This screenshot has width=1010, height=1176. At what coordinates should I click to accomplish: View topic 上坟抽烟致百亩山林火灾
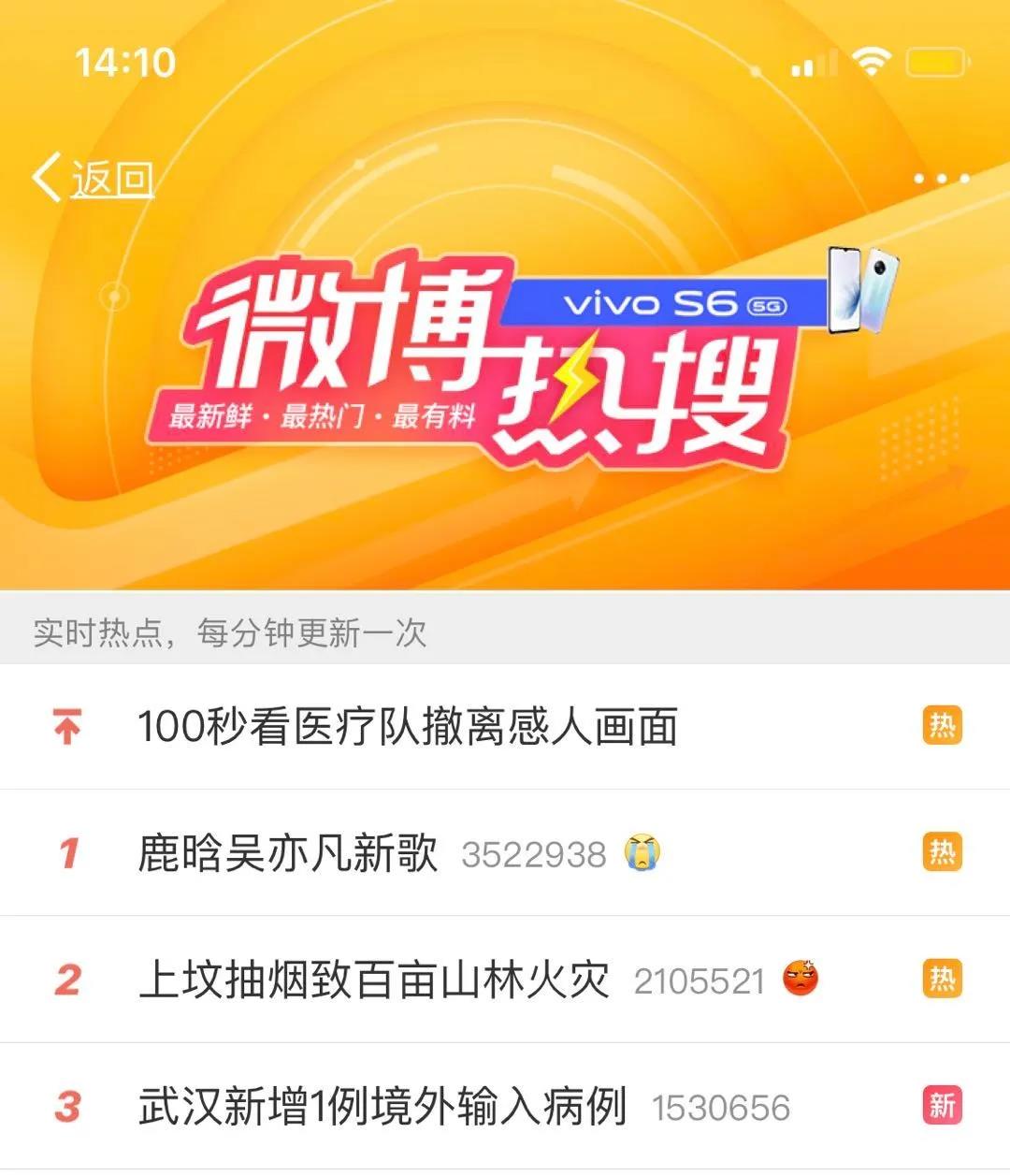[374, 980]
